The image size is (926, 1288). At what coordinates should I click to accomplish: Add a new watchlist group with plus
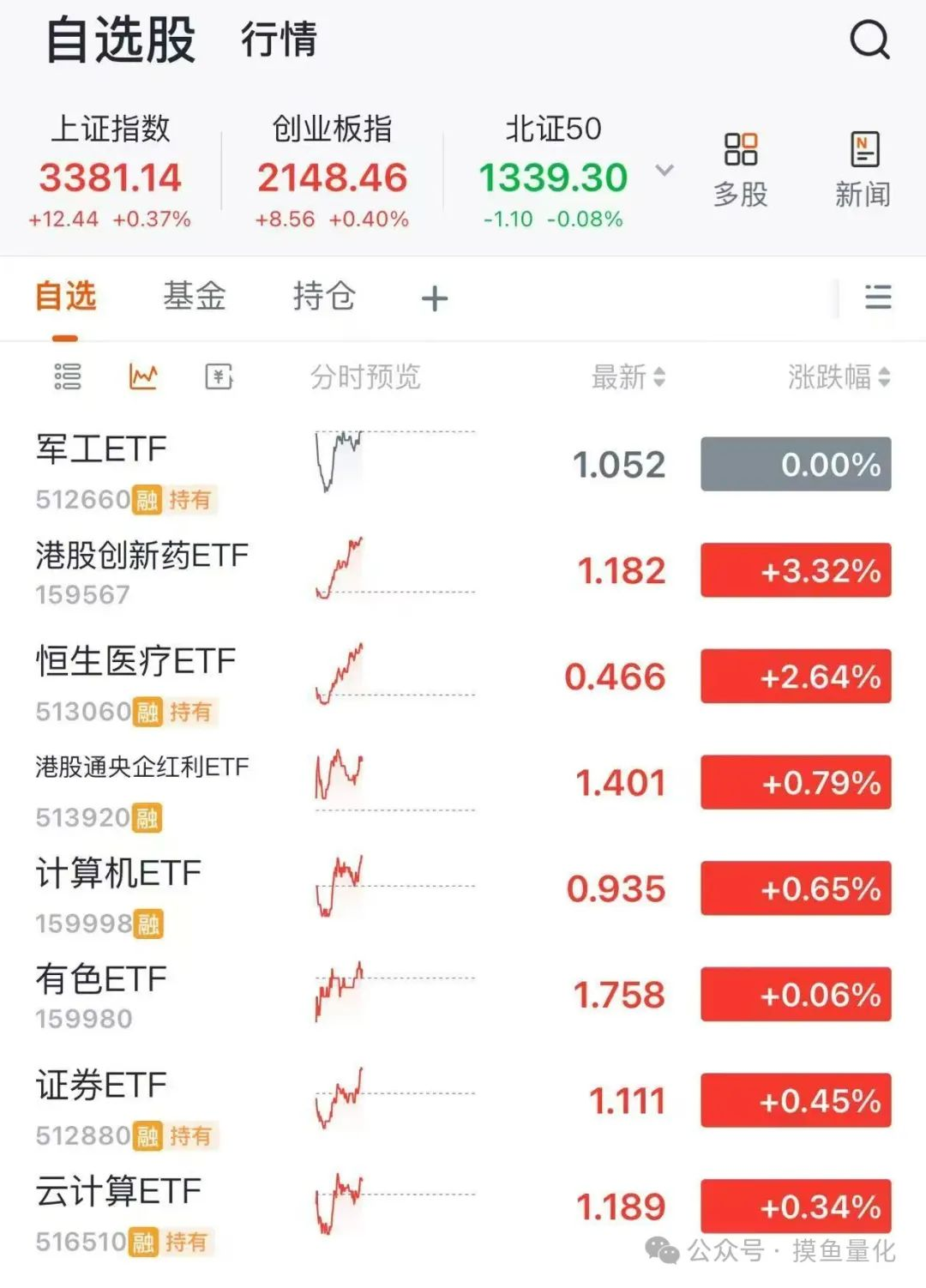[x=435, y=298]
